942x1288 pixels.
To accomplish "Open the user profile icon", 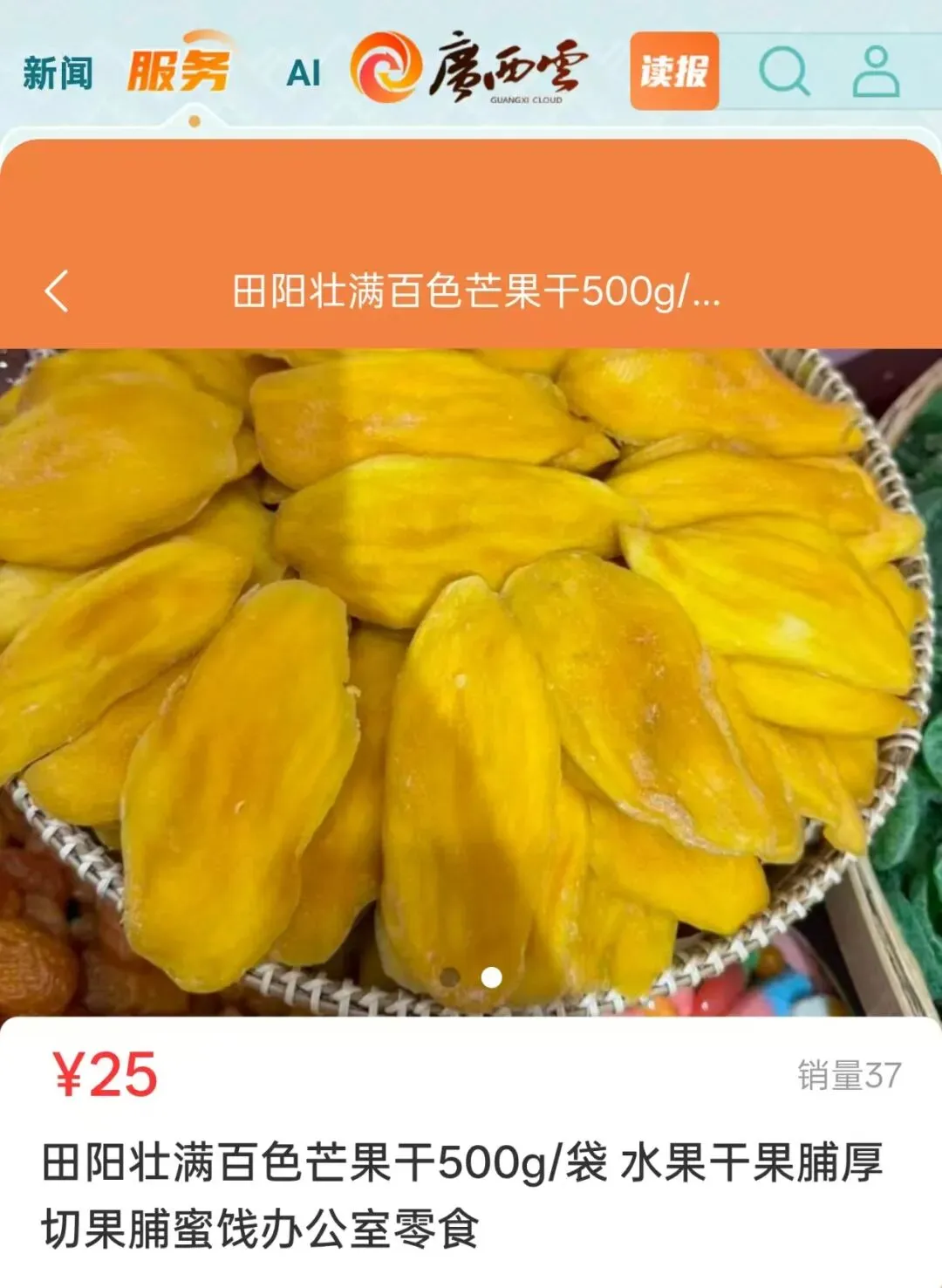I will click(x=875, y=72).
